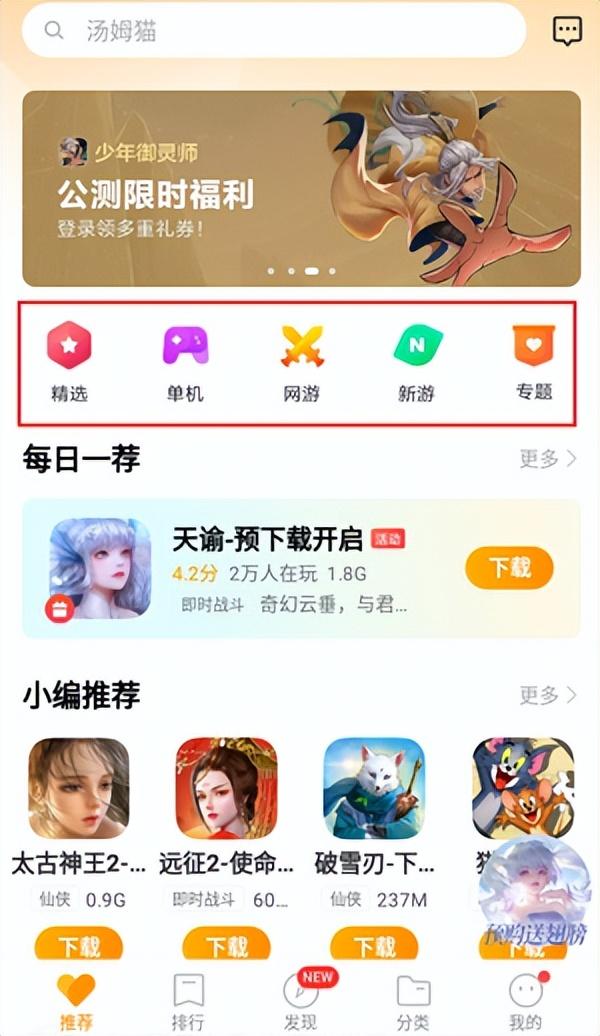Open the 精选 category
The height and width of the screenshot is (1036, 600).
pyautogui.click(x=69, y=362)
